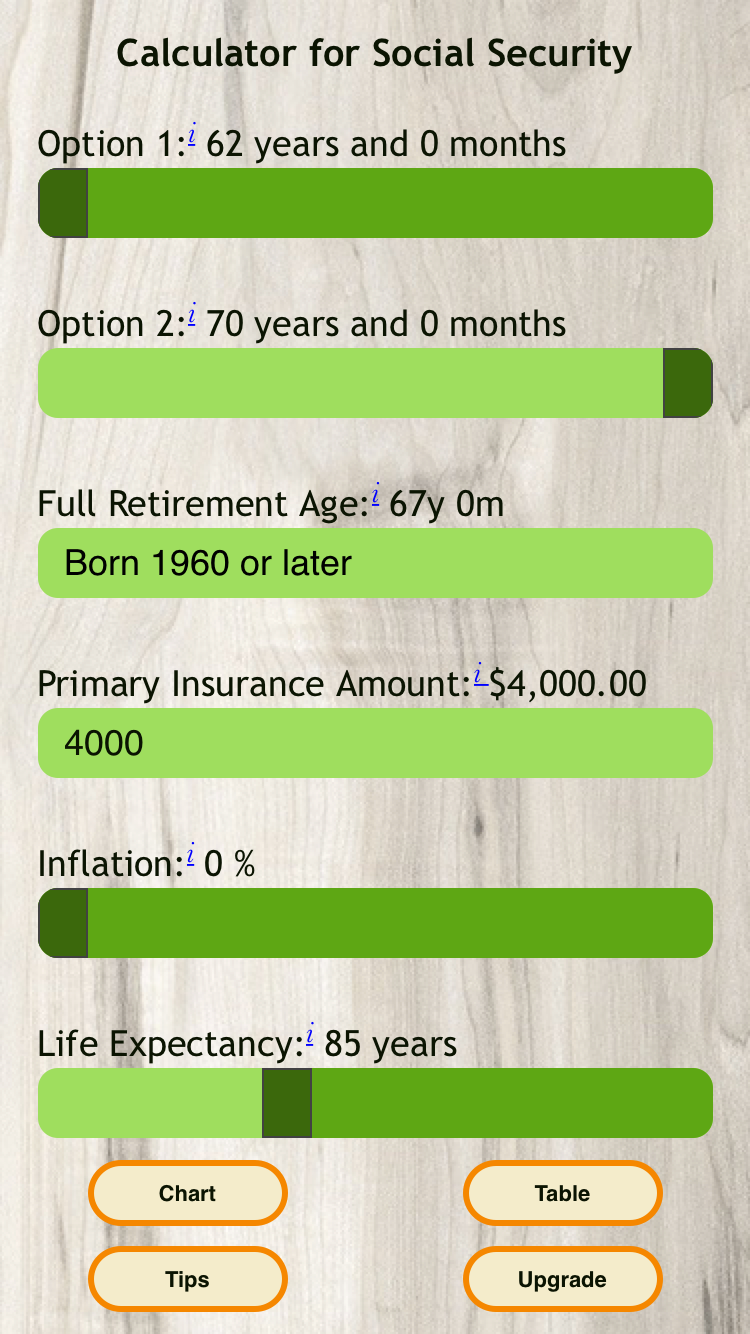Open the Full Retirement Age info link

375,499
